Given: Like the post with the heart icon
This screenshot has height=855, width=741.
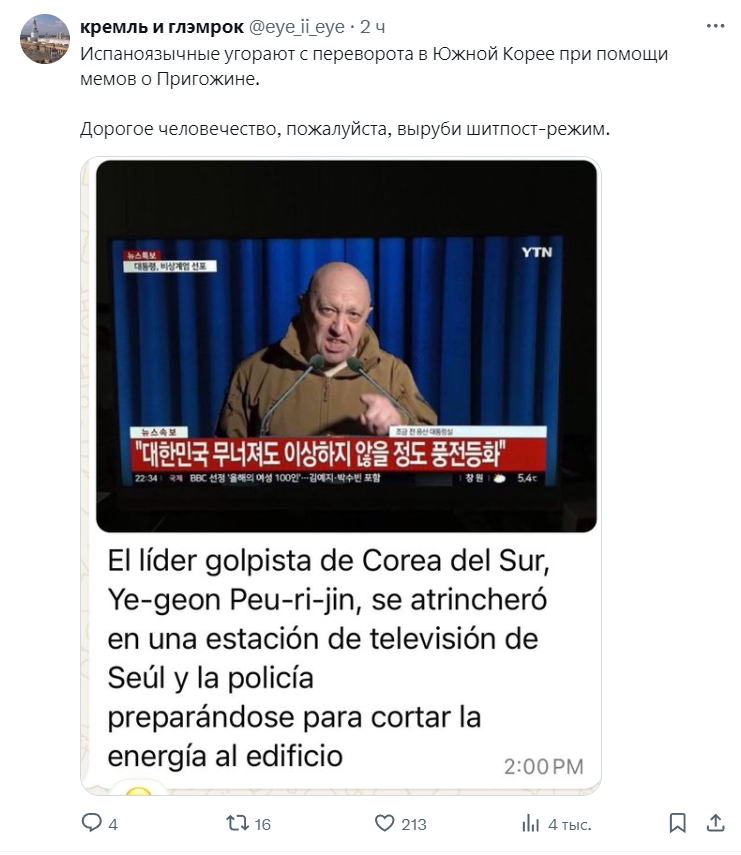Looking at the screenshot, I should coord(385,823).
